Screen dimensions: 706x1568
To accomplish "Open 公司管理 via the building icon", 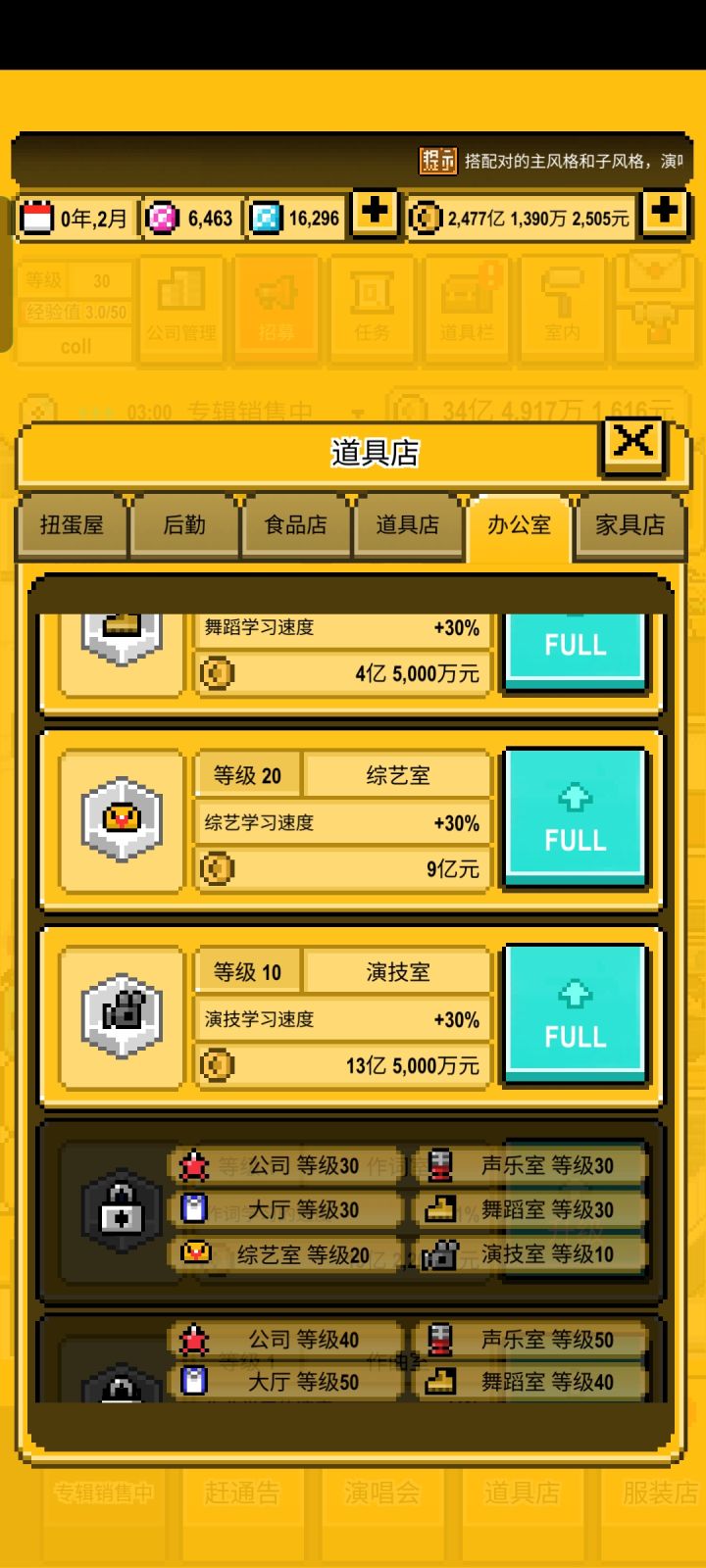I will click(181, 290).
